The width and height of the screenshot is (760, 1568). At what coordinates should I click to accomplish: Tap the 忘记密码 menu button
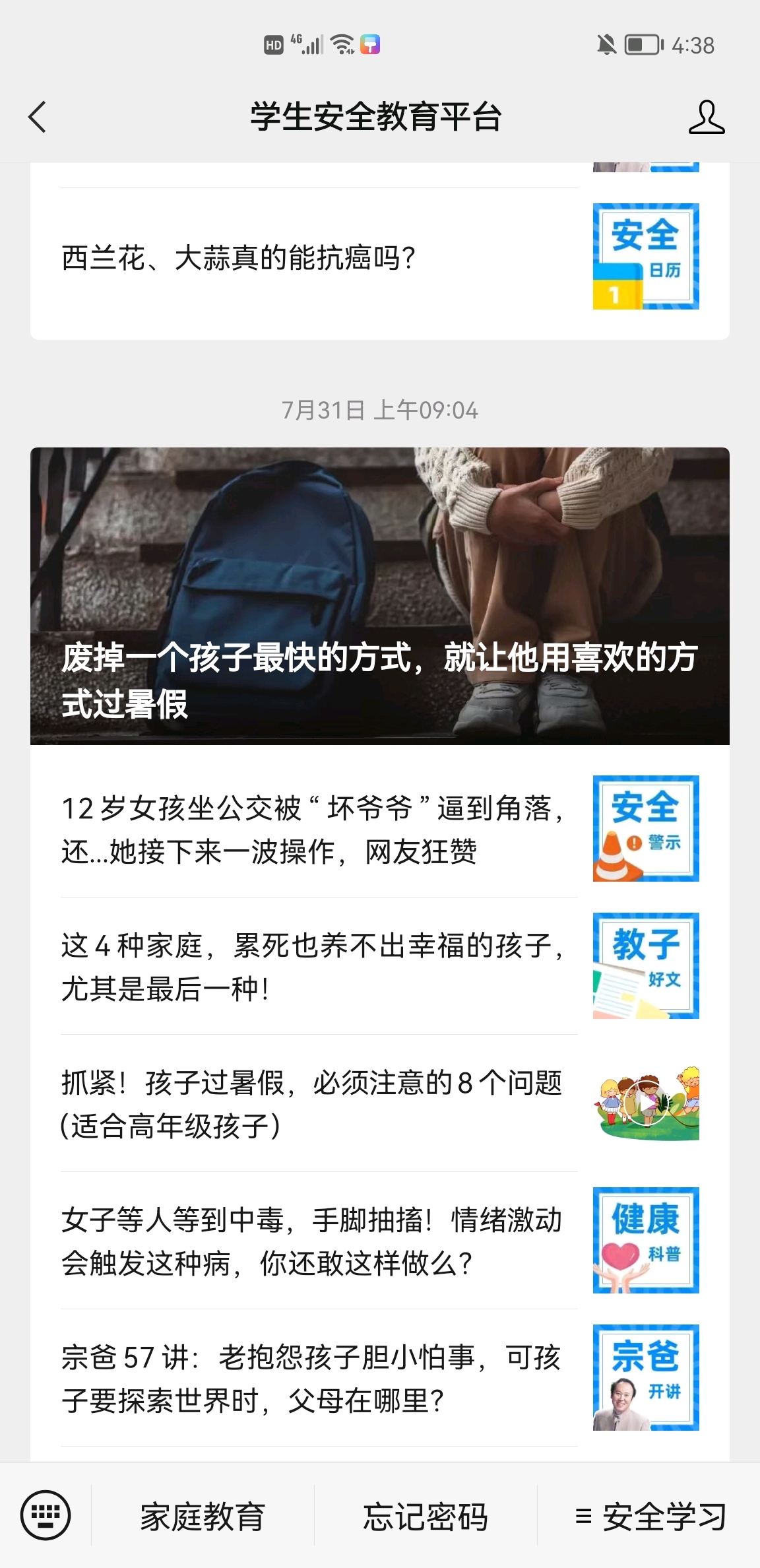pos(426,1517)
